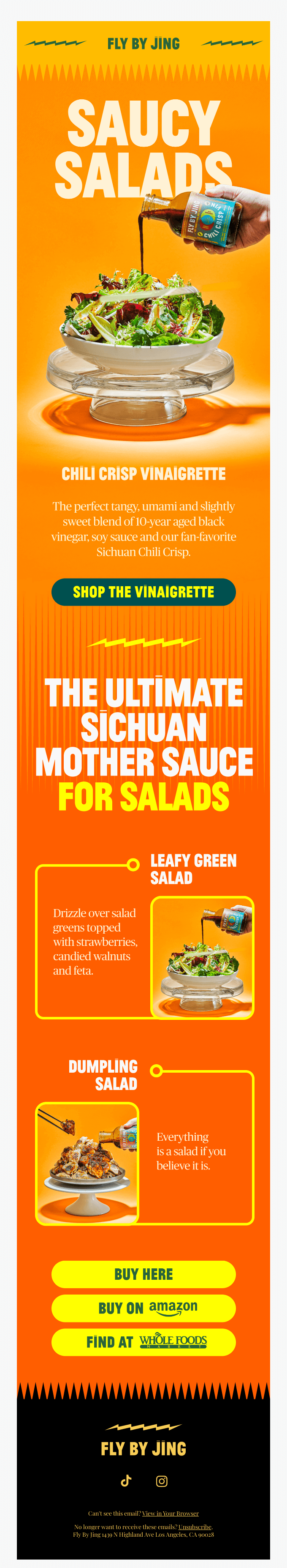Open the Buy on Amazon button
287x1568 pixels.
143,1308
